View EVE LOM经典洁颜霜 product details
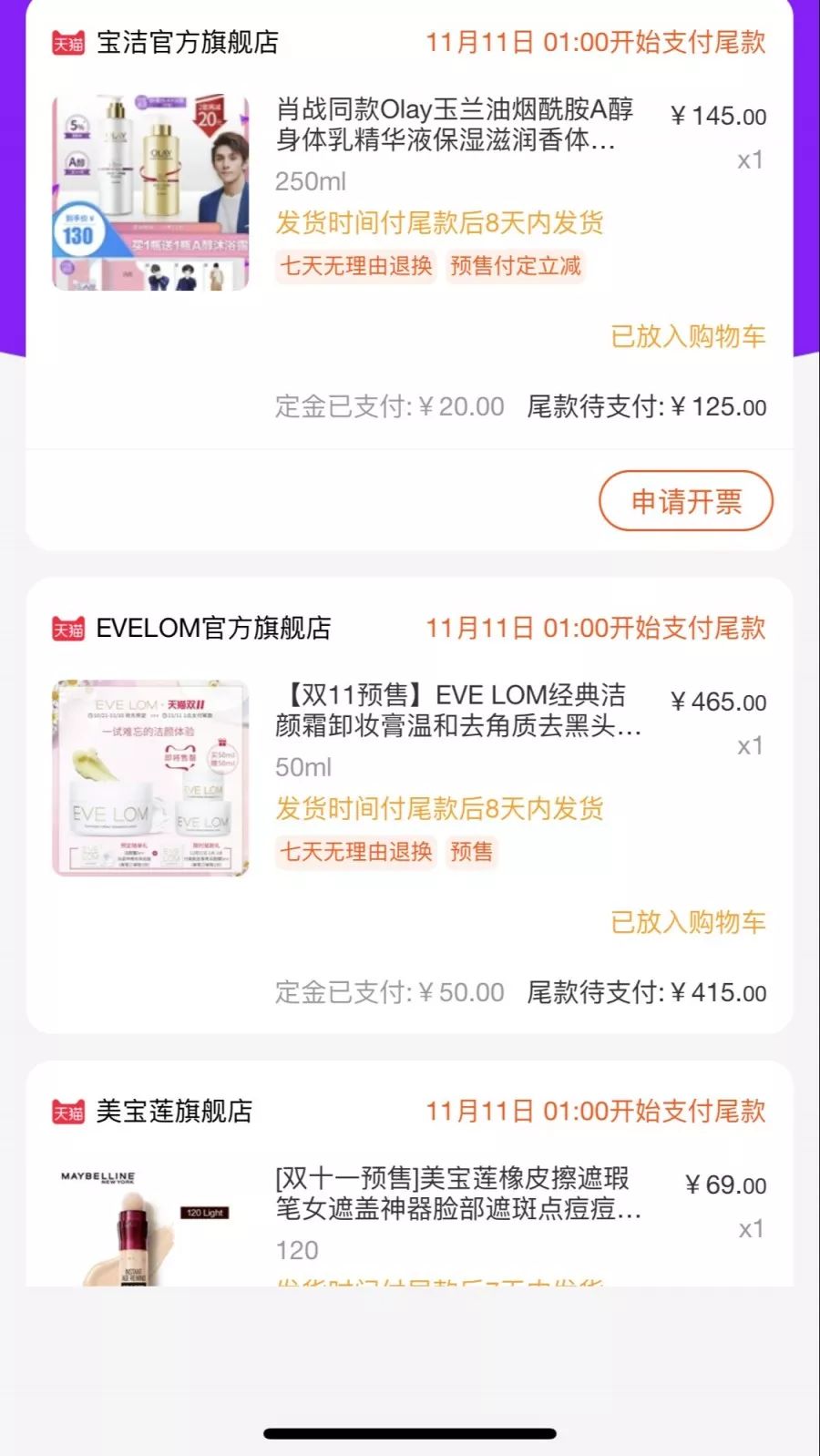820x1456 pixels. tap(457, 711)
